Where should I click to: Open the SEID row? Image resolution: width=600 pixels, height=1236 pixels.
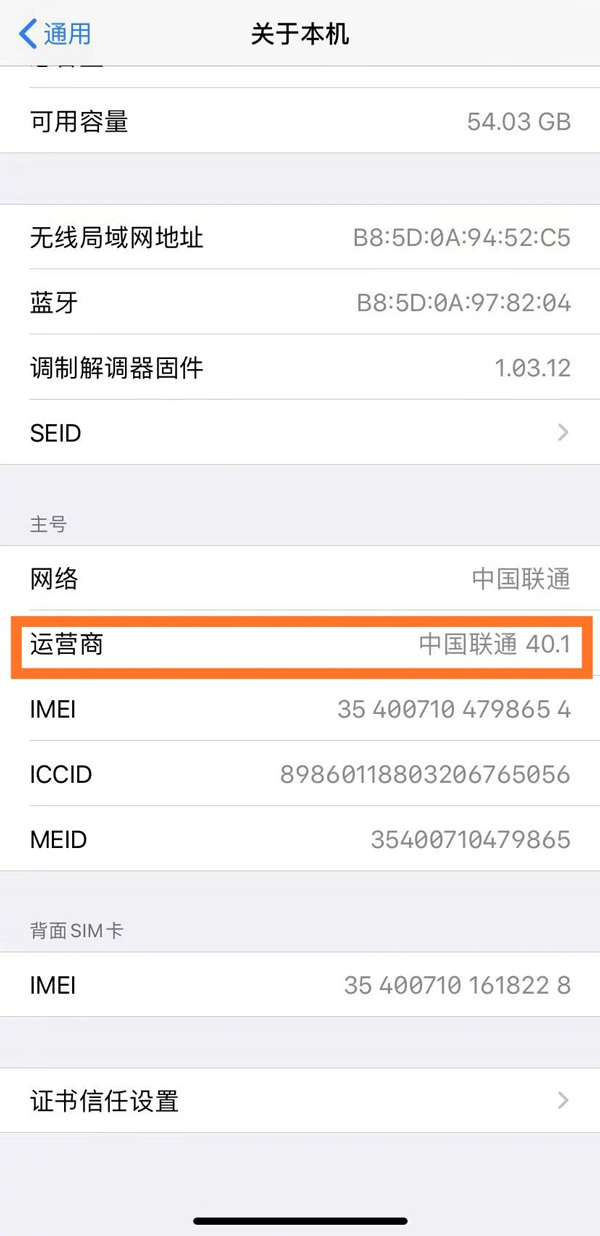click(x=300, y=433)
